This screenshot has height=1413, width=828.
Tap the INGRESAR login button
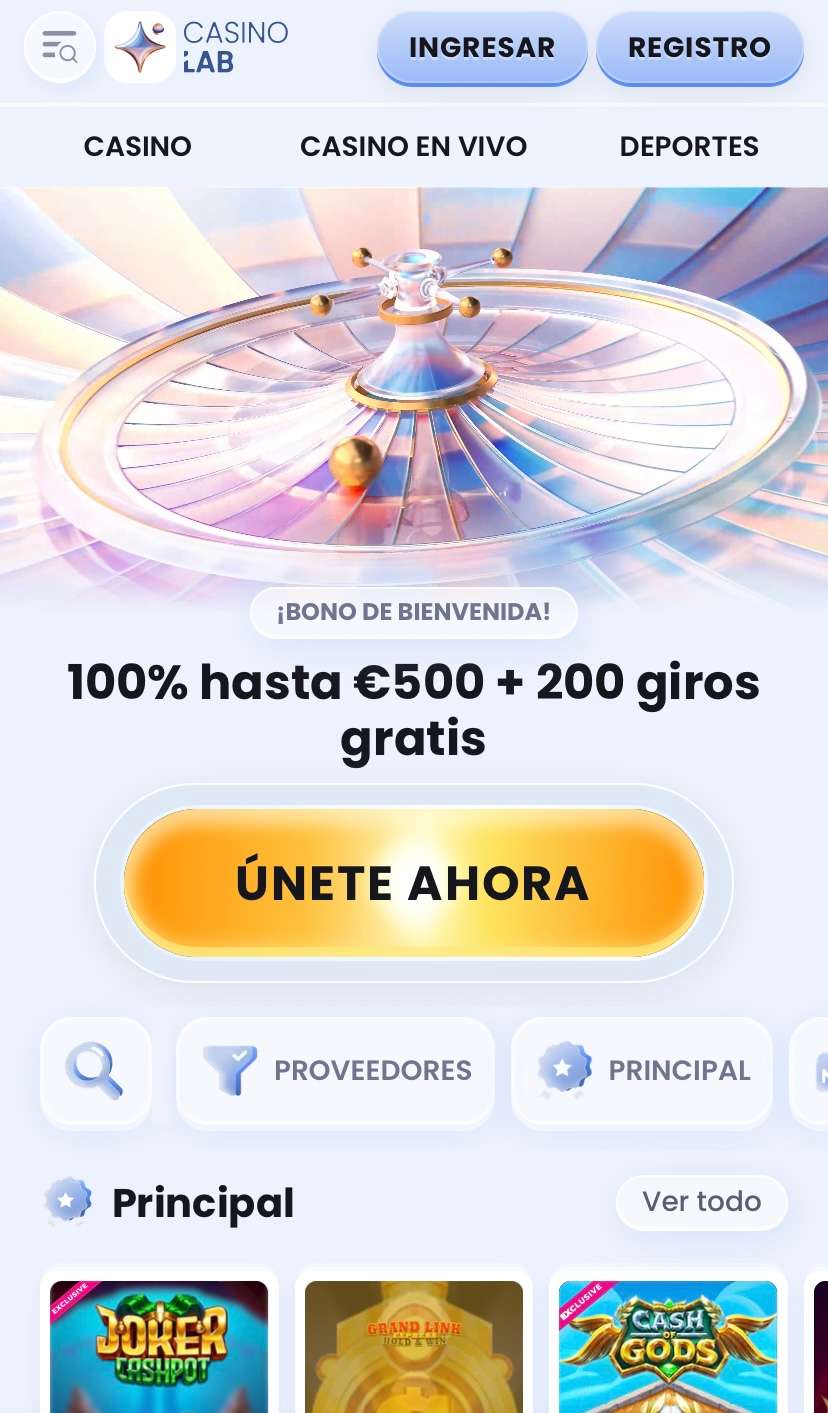tap(481, 48)
